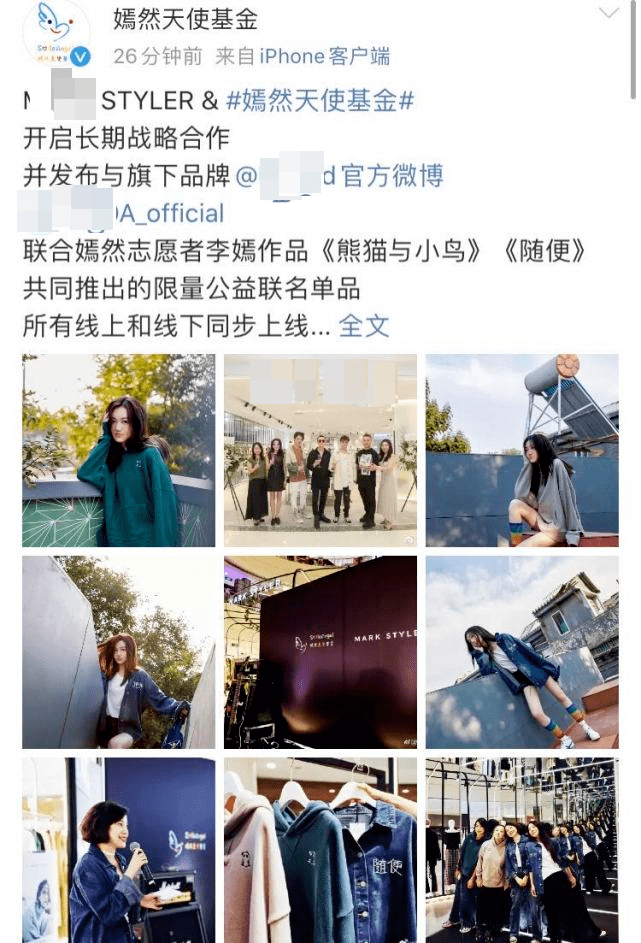Viewport: 641px width, 943px height.
Task: View photo of woman in green sweatshirt
Action: pos(119,450)
